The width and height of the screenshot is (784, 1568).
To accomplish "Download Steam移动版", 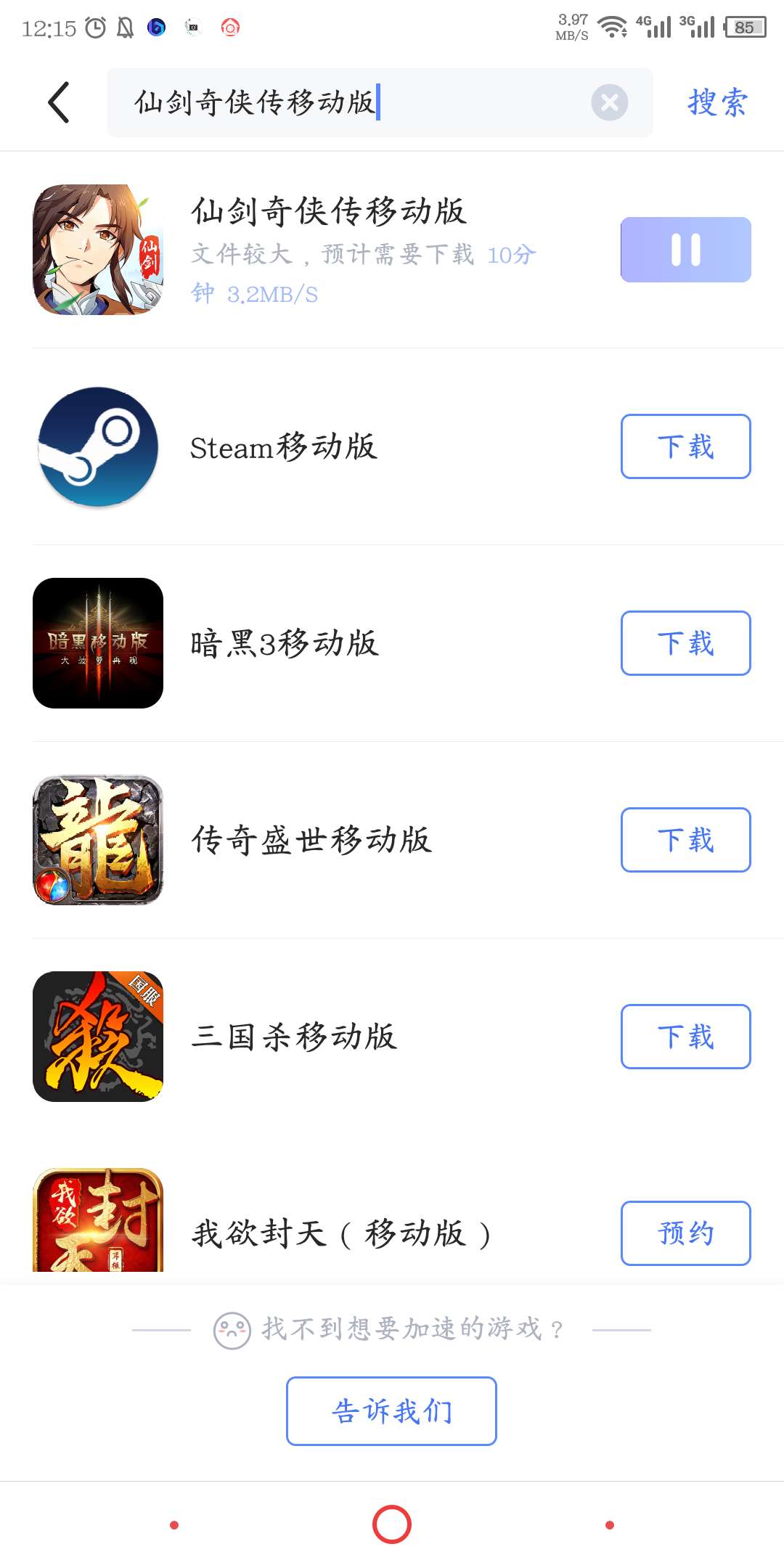I will pyautogui.click(x=685, y=446).
